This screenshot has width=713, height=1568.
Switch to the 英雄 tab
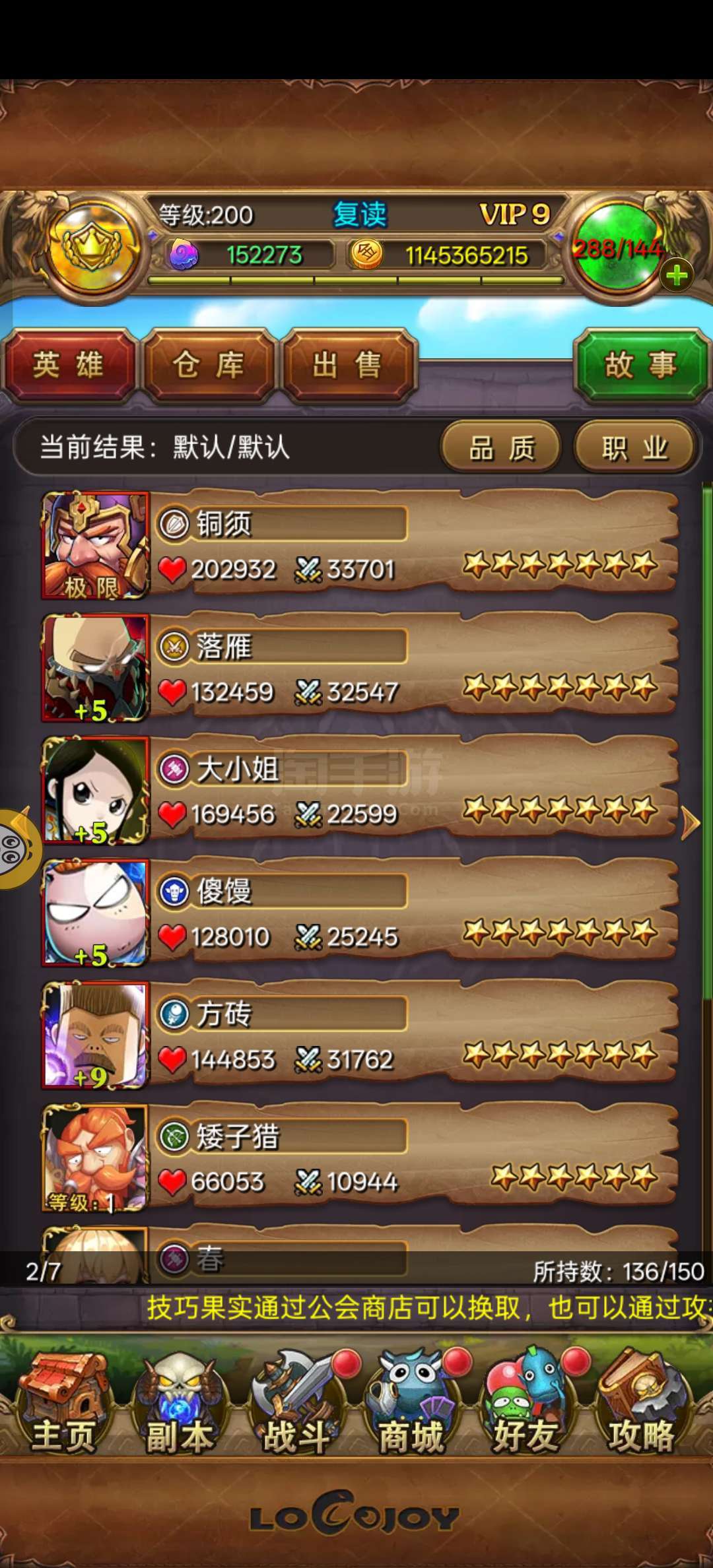tap(69, 365)
